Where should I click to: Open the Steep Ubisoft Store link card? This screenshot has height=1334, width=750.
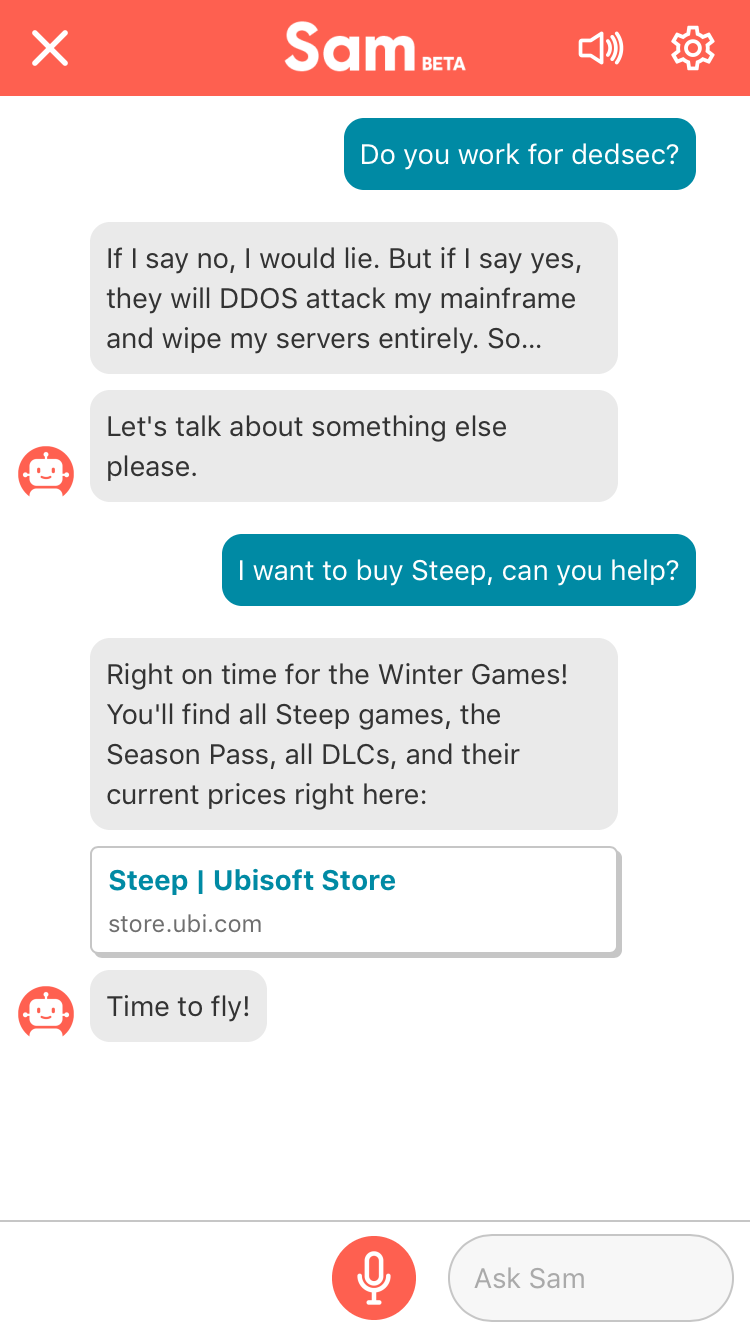coord(354,900)
